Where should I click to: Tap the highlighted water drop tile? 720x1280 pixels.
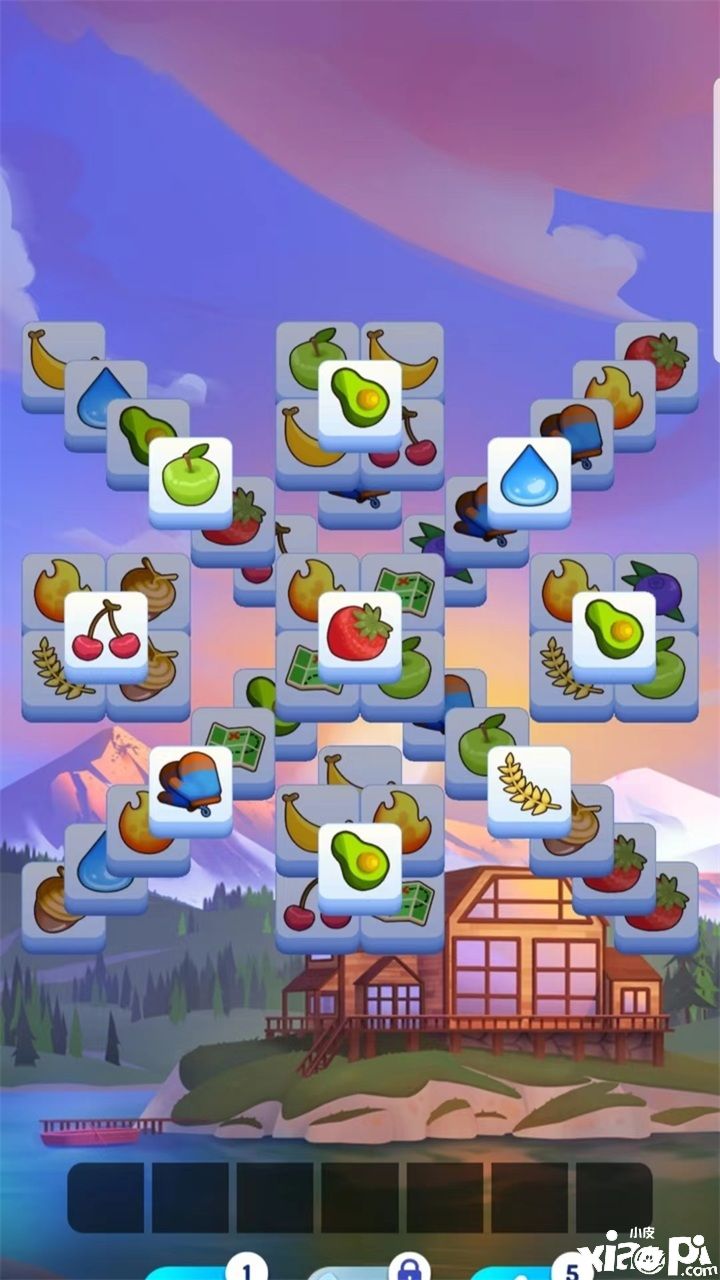[529, 478]
